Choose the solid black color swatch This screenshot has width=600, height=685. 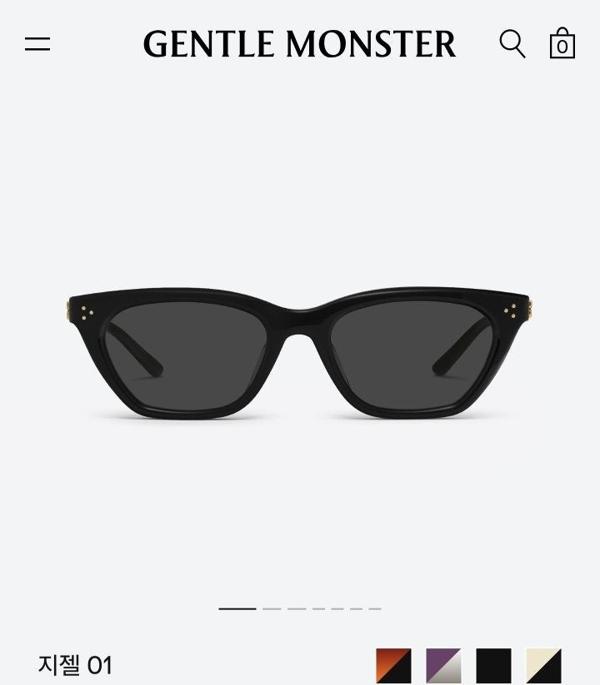493,665
